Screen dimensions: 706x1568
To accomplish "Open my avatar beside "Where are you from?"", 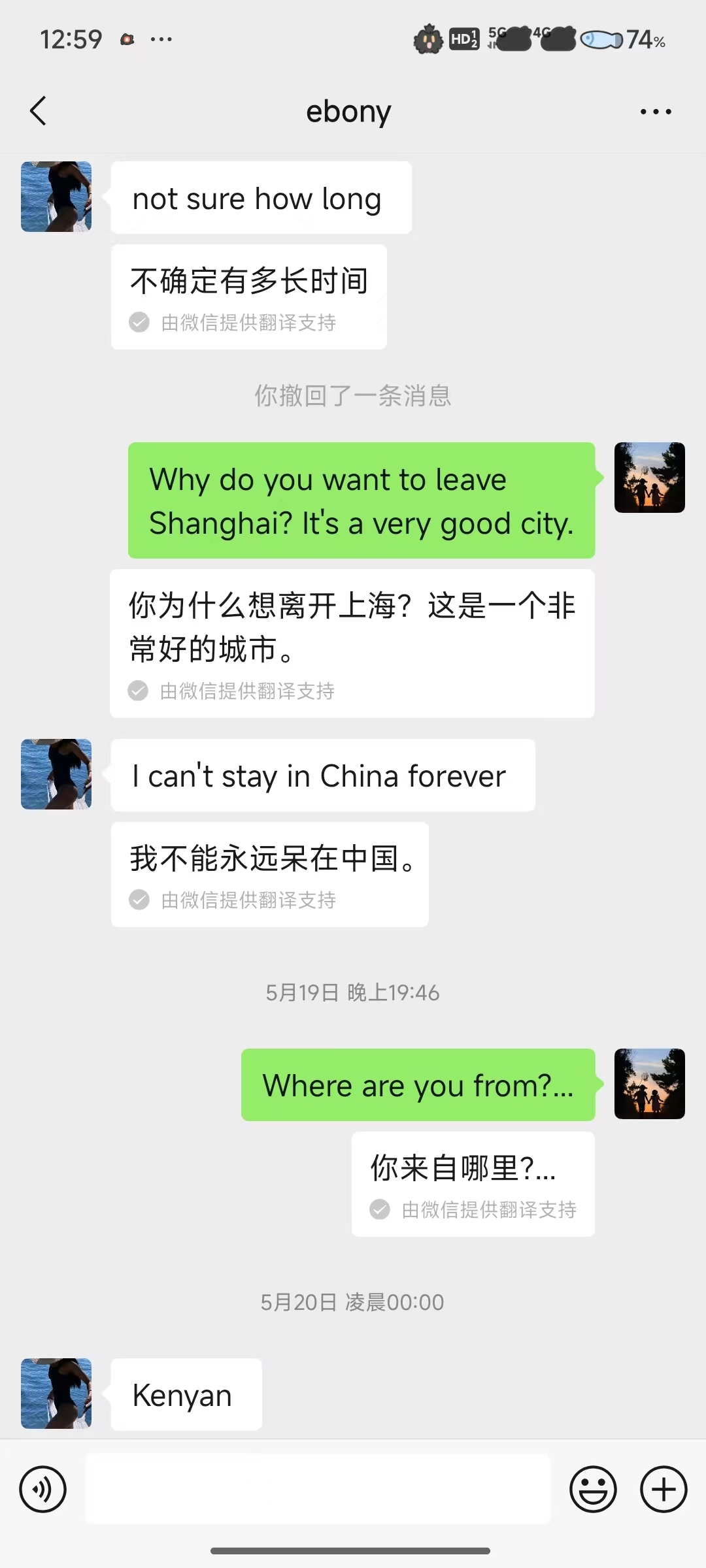I will pyautogui.click(x=649, y=1084).
